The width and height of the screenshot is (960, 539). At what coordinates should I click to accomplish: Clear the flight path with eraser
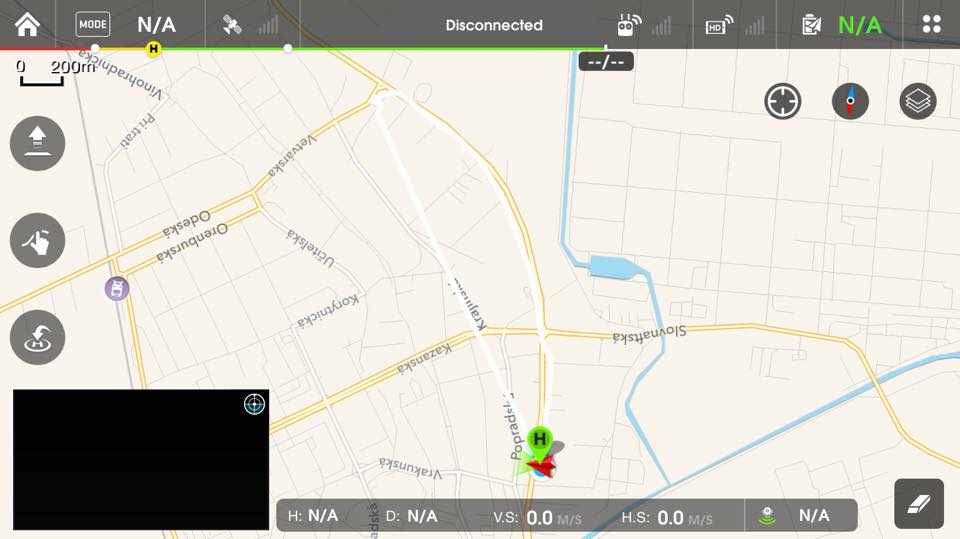[918, 503]
